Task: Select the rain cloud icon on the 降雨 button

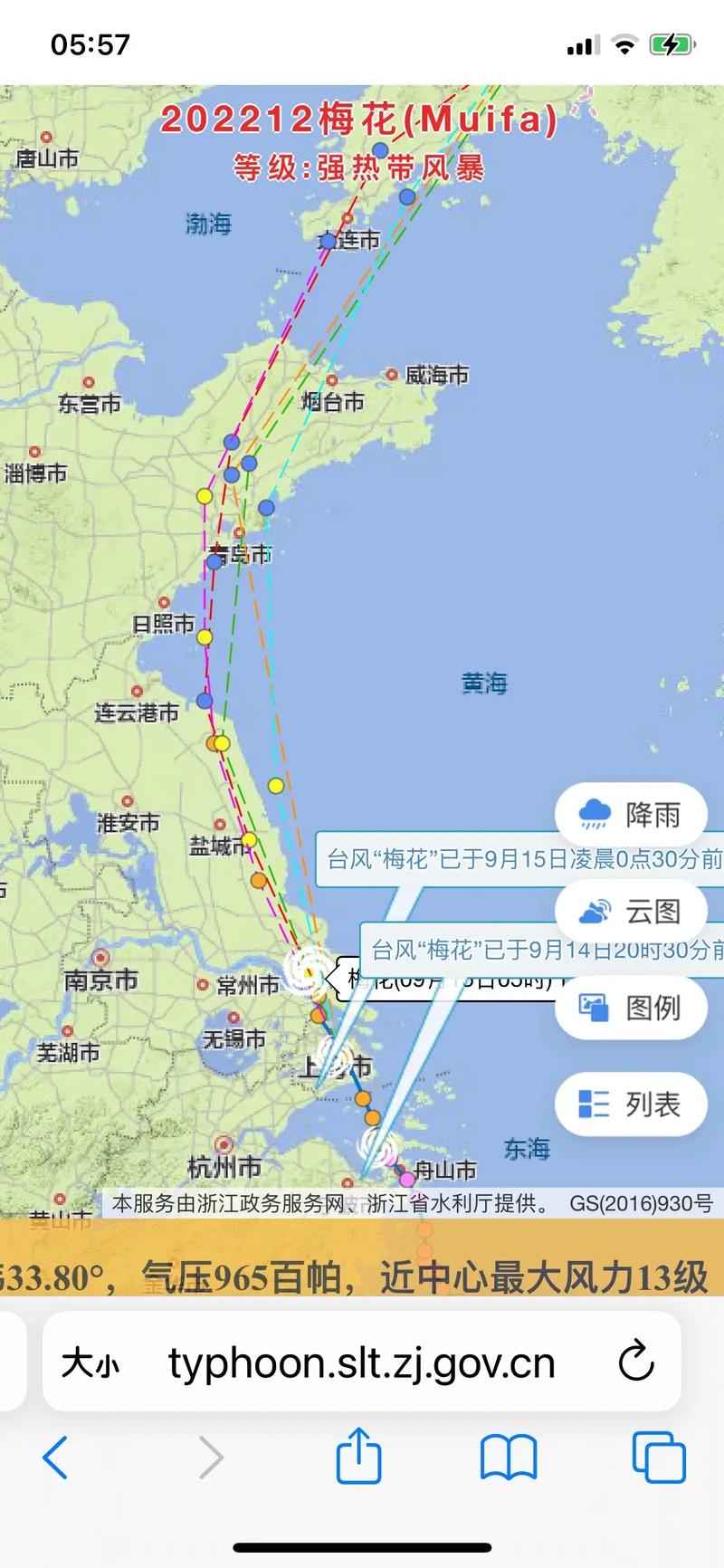Action: click(x=595, y=815)
